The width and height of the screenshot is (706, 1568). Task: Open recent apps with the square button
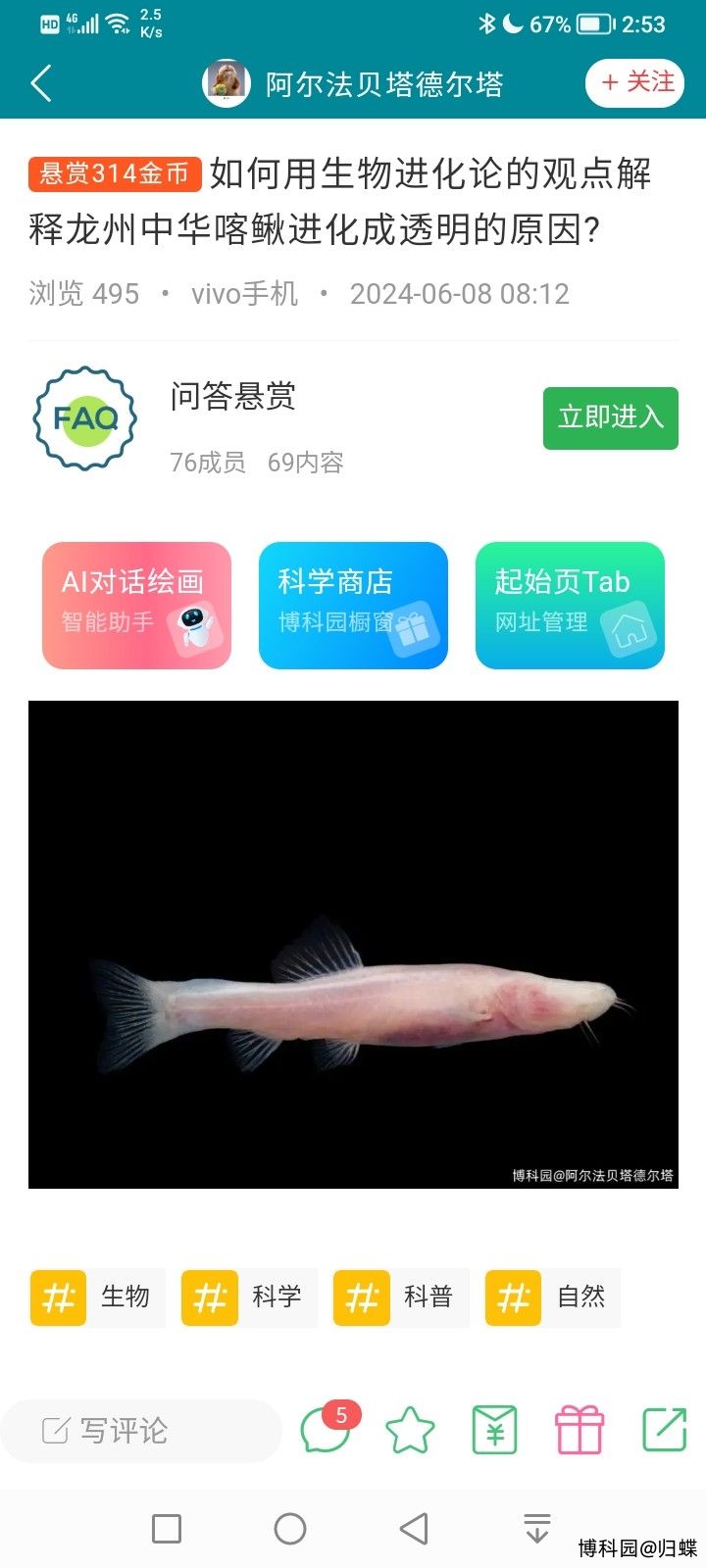(167, 1529)
